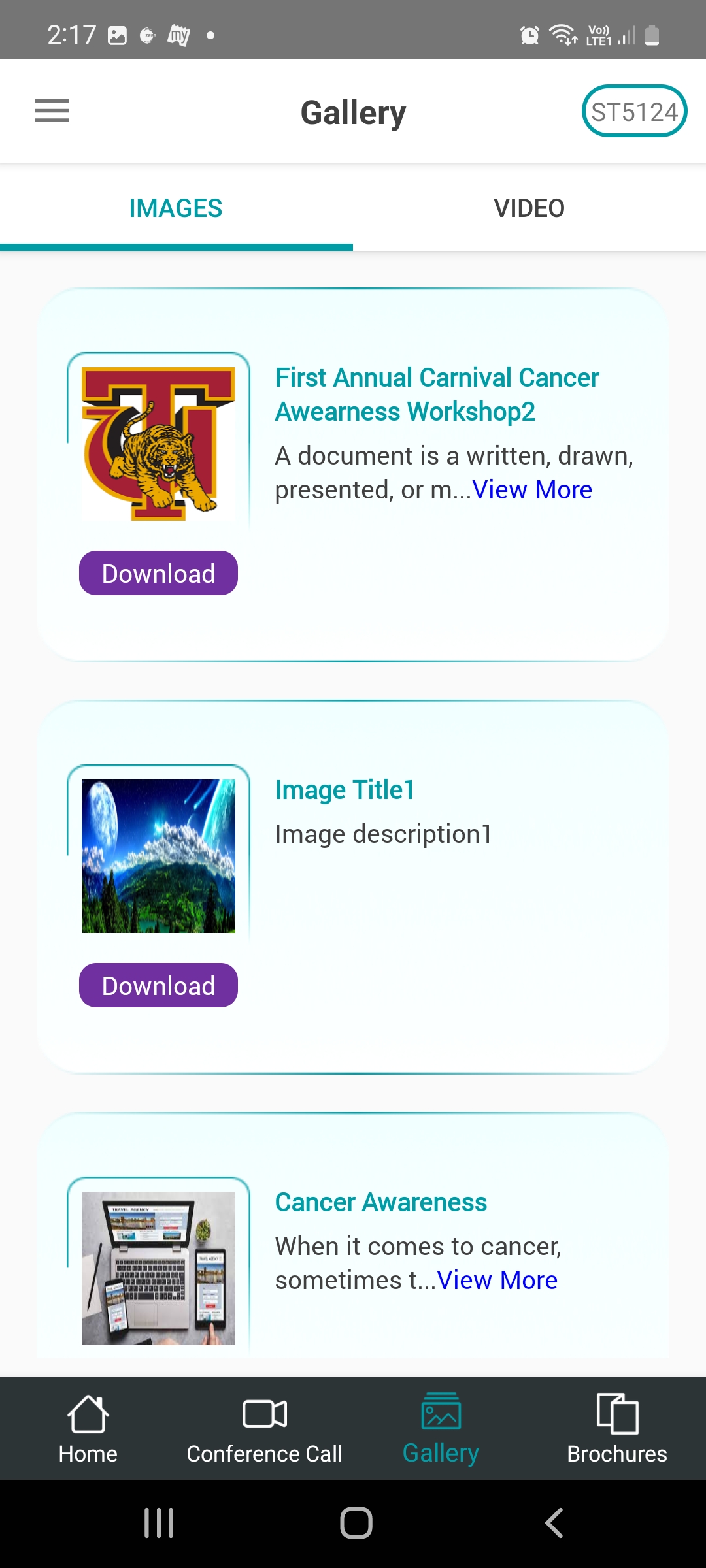Image resolution: width=706 pixels, height=1568 pixels.
Task: Open the Cancer Awareness image thumbnail
Action: (158, 1268)
